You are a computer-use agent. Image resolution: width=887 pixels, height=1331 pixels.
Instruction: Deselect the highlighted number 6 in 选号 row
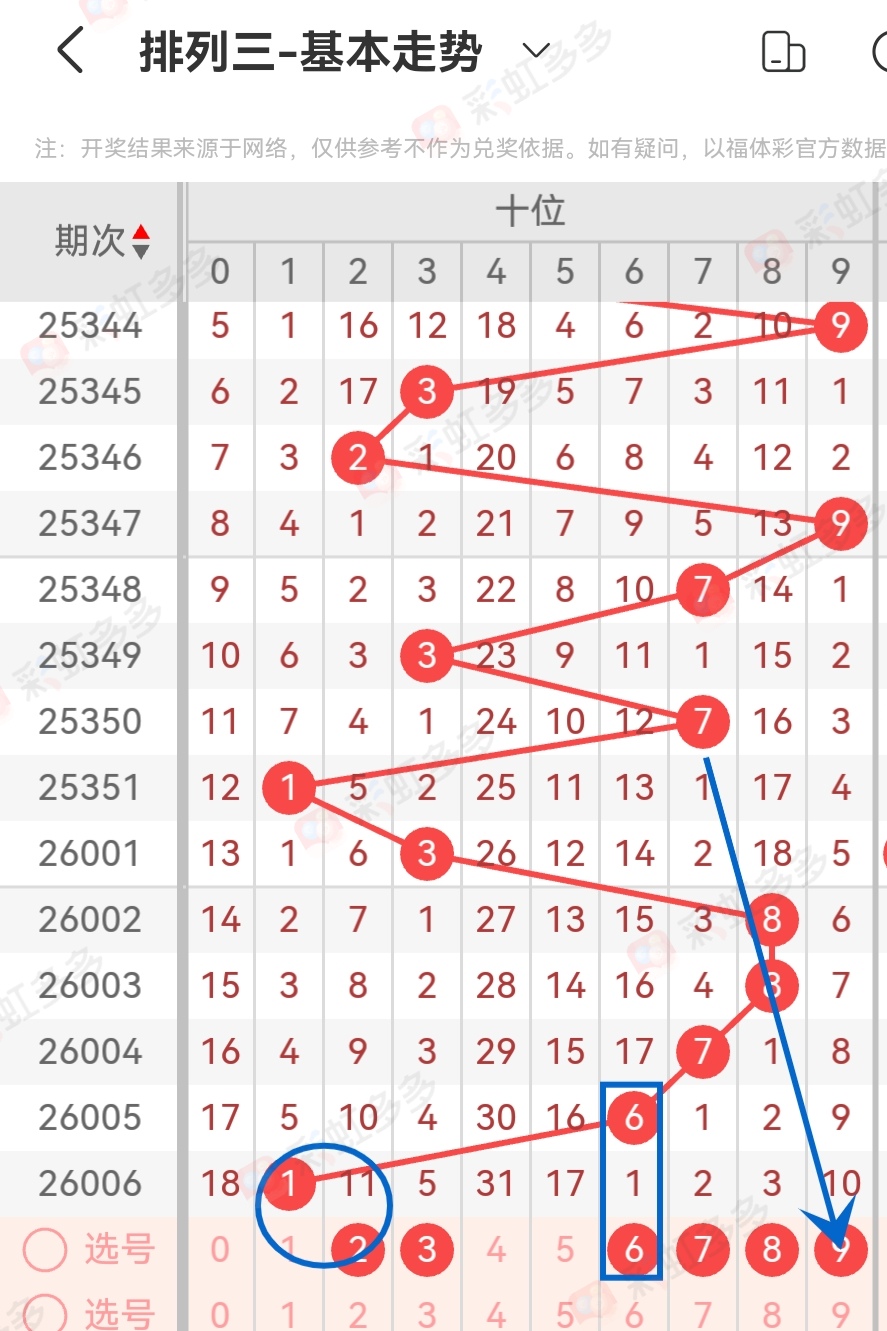(633, 1248)
